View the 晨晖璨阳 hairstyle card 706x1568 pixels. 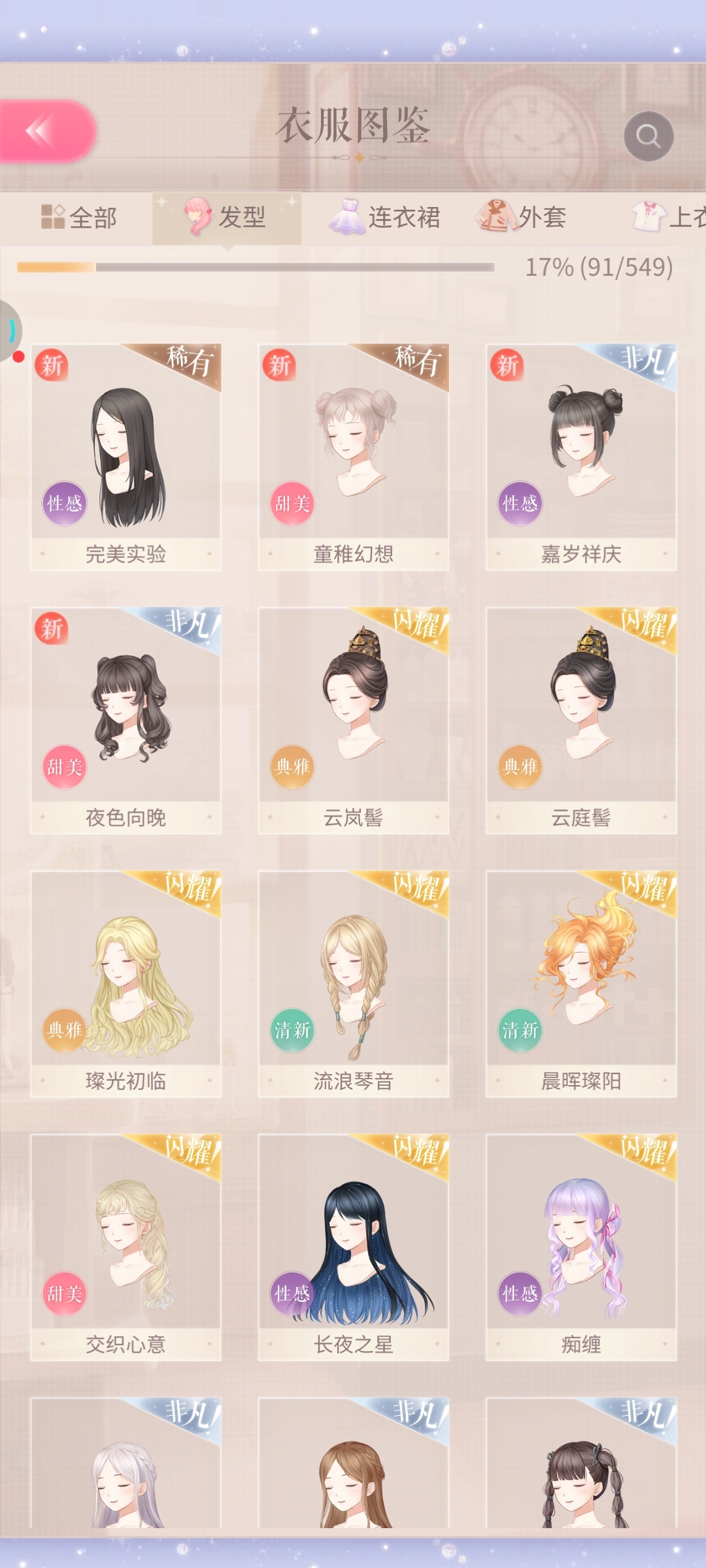[x=581, y=983]
